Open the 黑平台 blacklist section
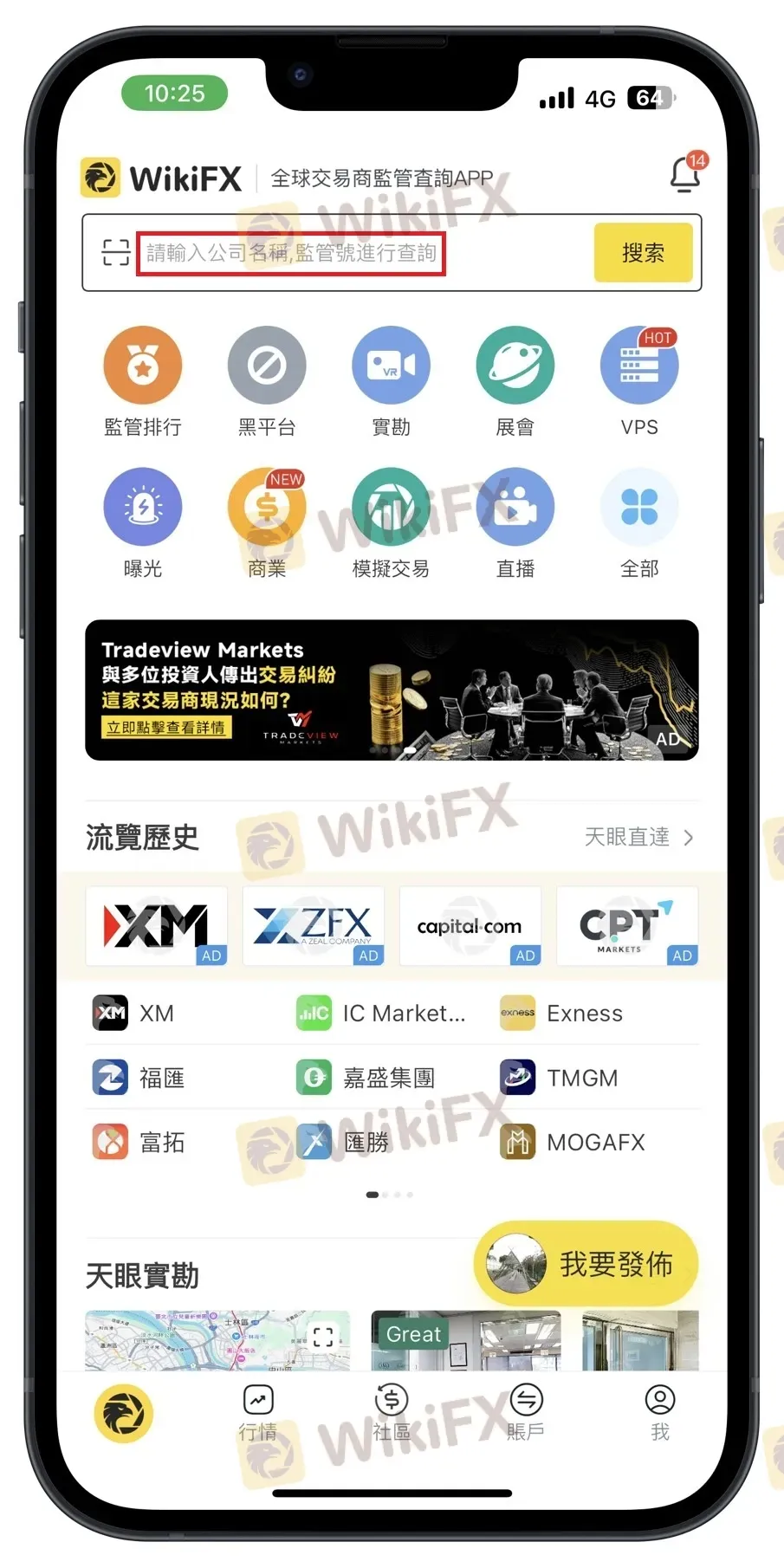This screenshot has height=1568, width=784. click(x=267, y=366)
